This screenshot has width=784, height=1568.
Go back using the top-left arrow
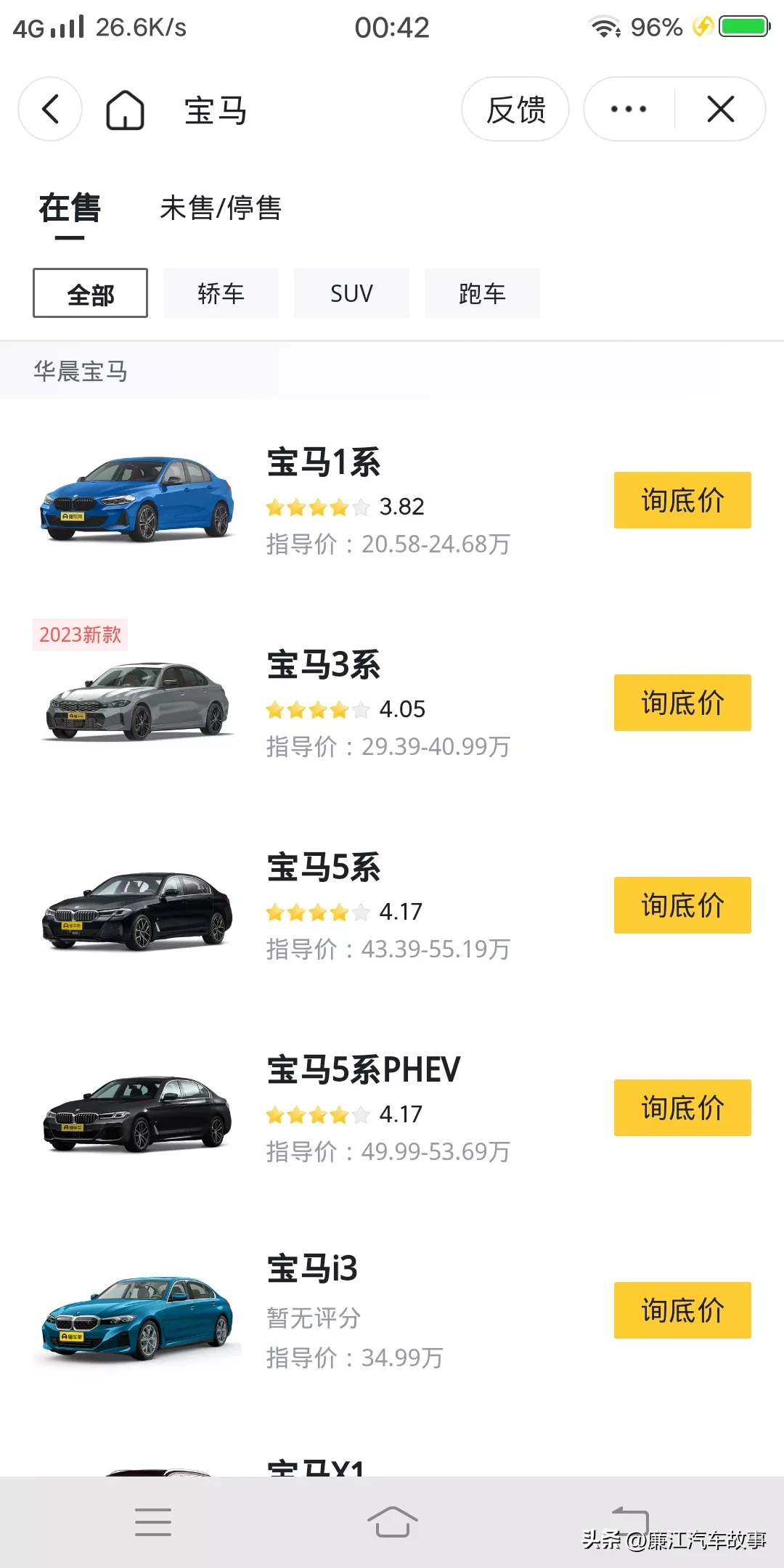coord(50,110)
